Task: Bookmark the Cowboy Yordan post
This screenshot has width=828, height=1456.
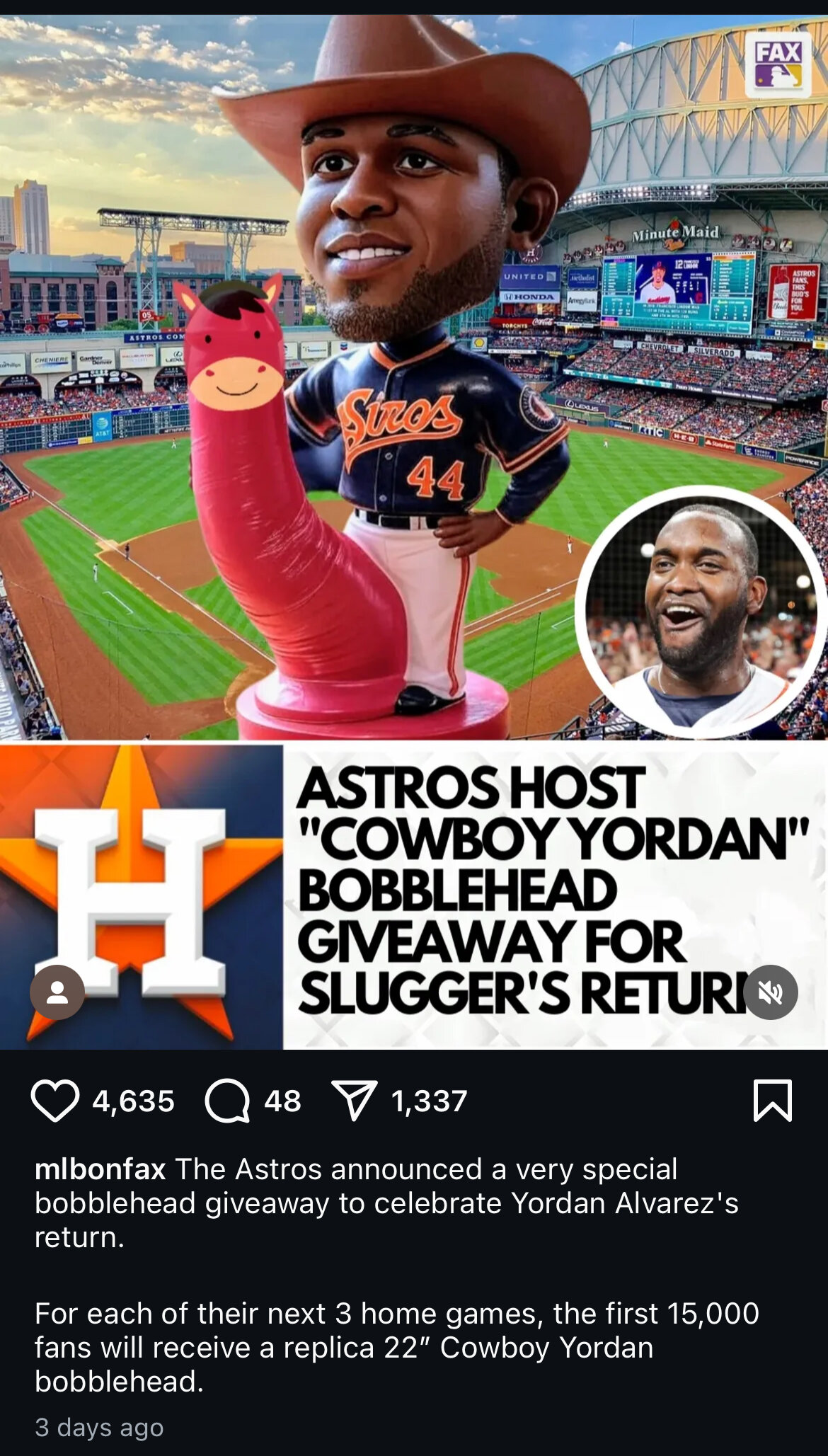Action: [772, 1101]
